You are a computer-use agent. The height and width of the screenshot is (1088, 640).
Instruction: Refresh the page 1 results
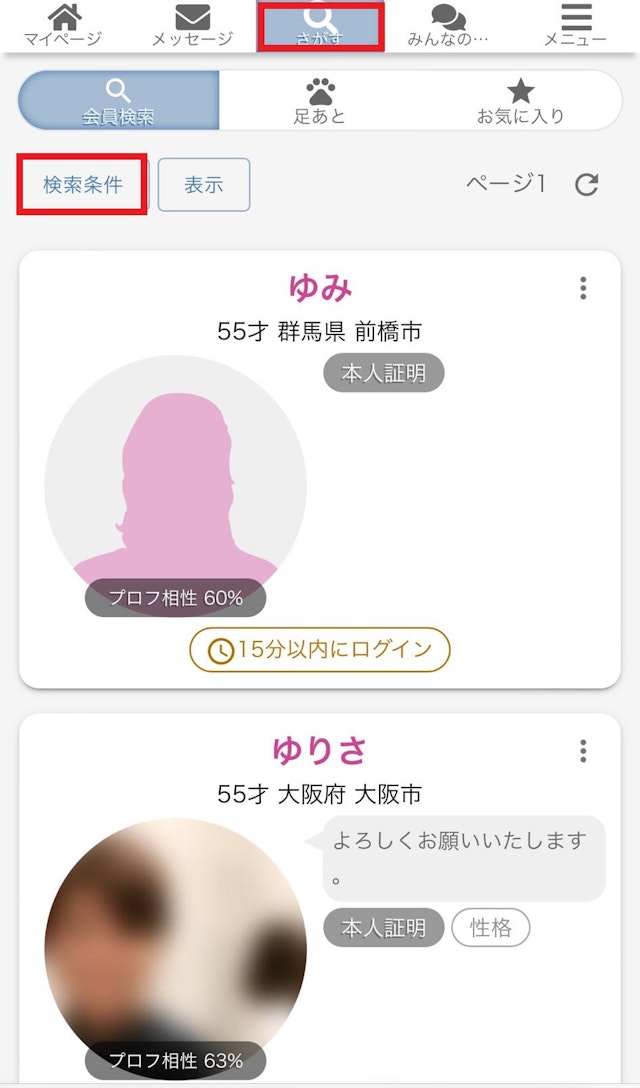587,185
